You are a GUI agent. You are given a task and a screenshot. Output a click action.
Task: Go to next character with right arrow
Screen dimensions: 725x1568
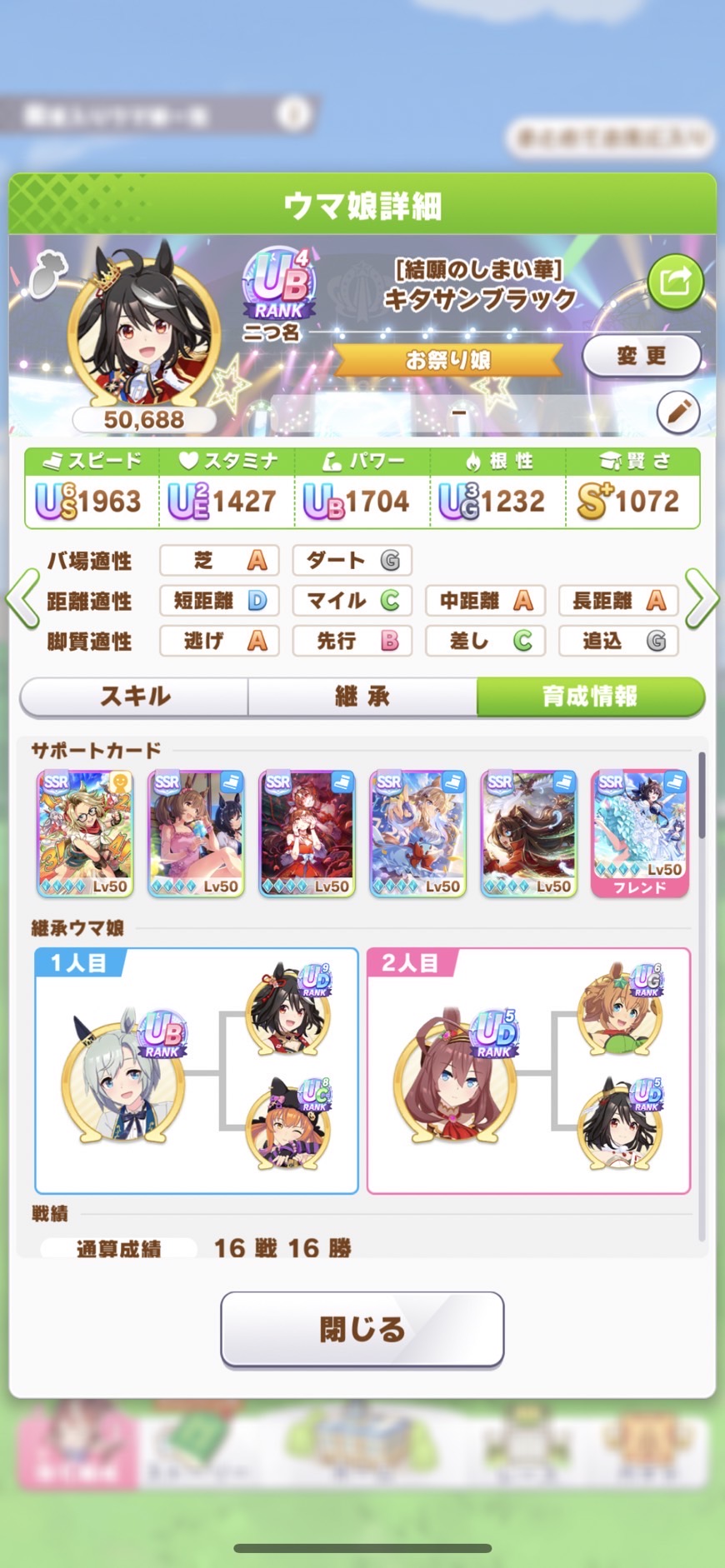pyautogui.click(x=702, y=598)
